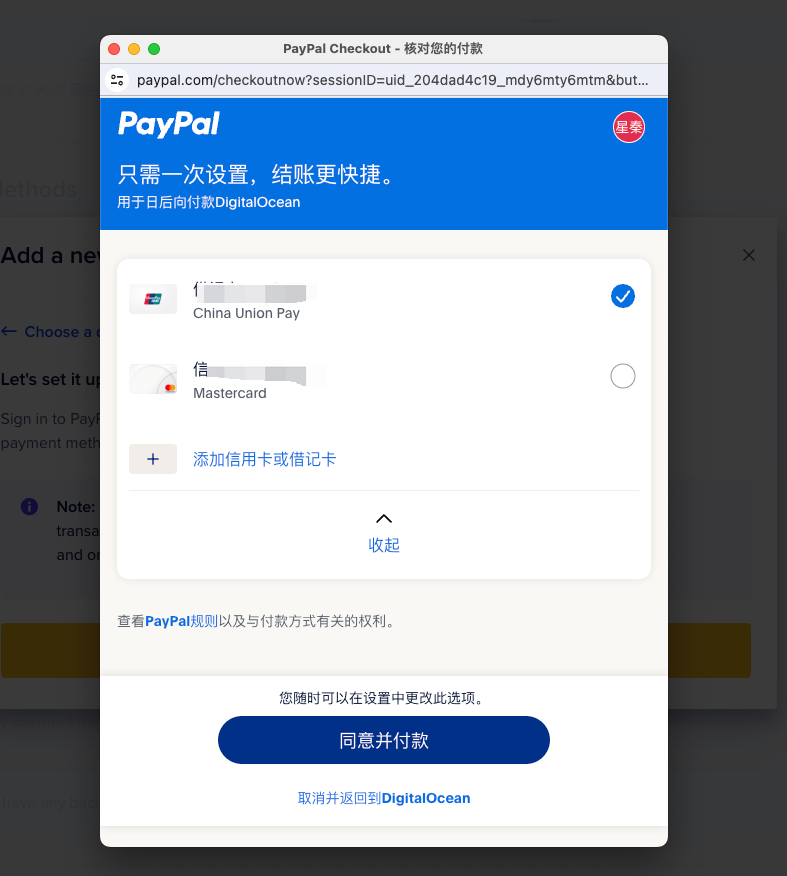Select the Mastercard payment option
This screenshot has width=787, height=876.
(x=622, y=376)
